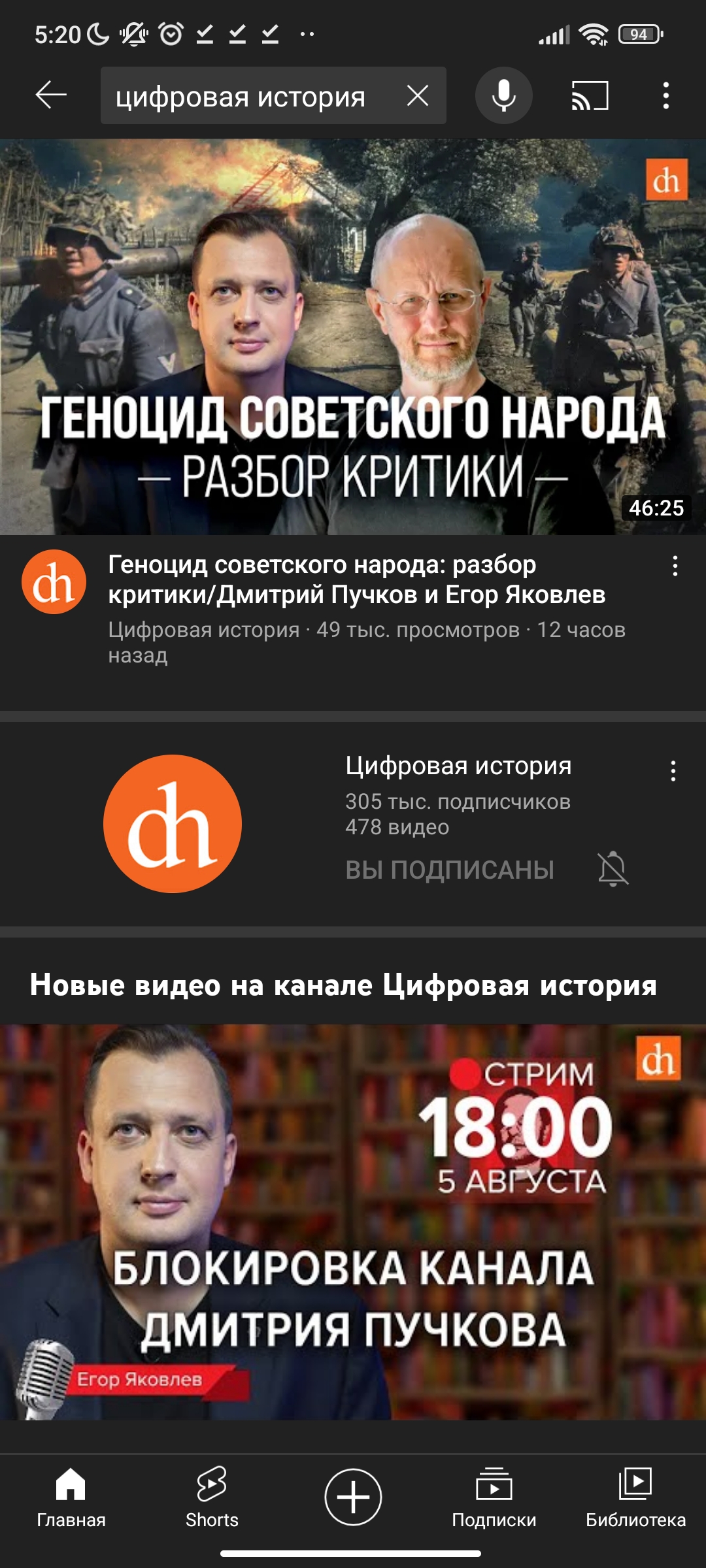
Task: Switch to the Главная tab
Action: (x=71, y=1497)
